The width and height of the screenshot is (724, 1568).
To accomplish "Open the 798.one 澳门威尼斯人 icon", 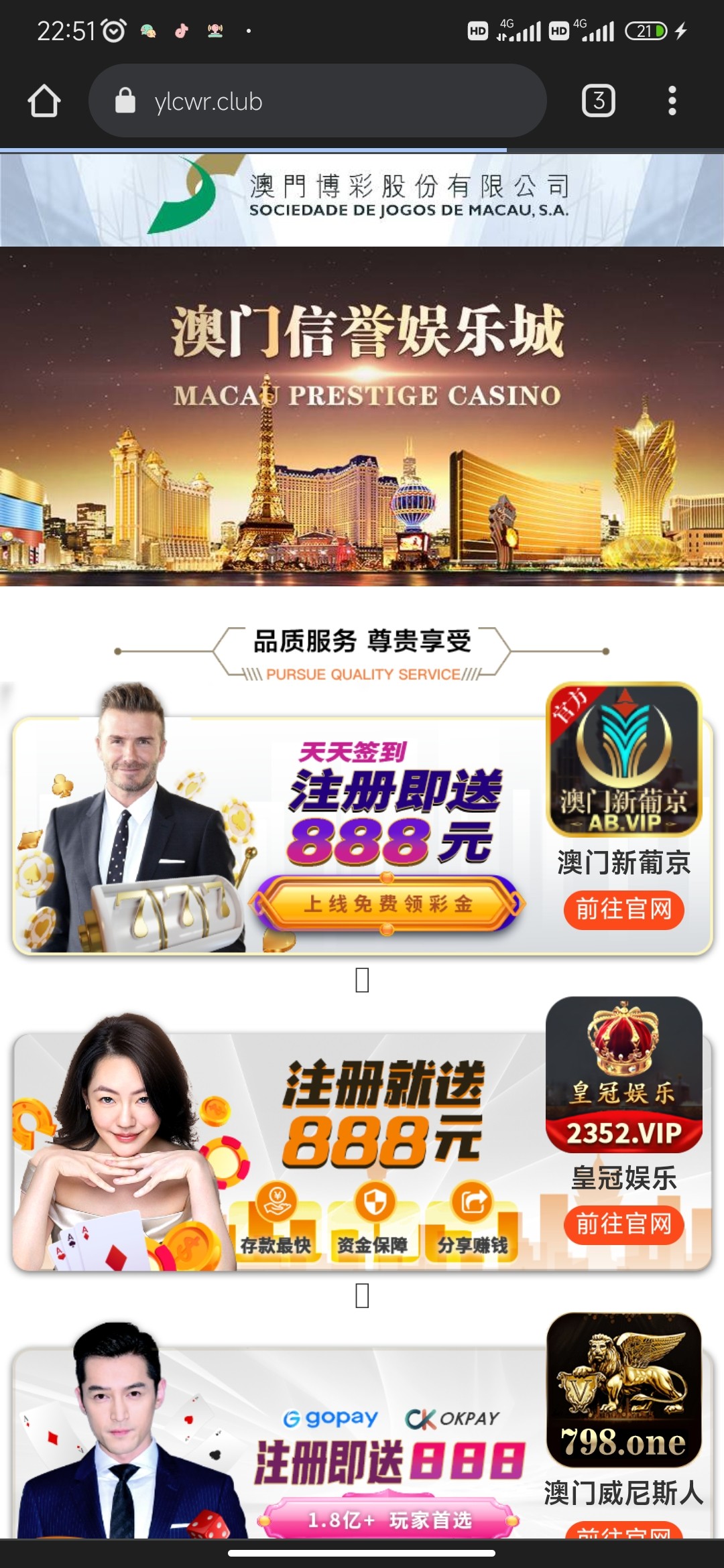I will pos(623,1389).
